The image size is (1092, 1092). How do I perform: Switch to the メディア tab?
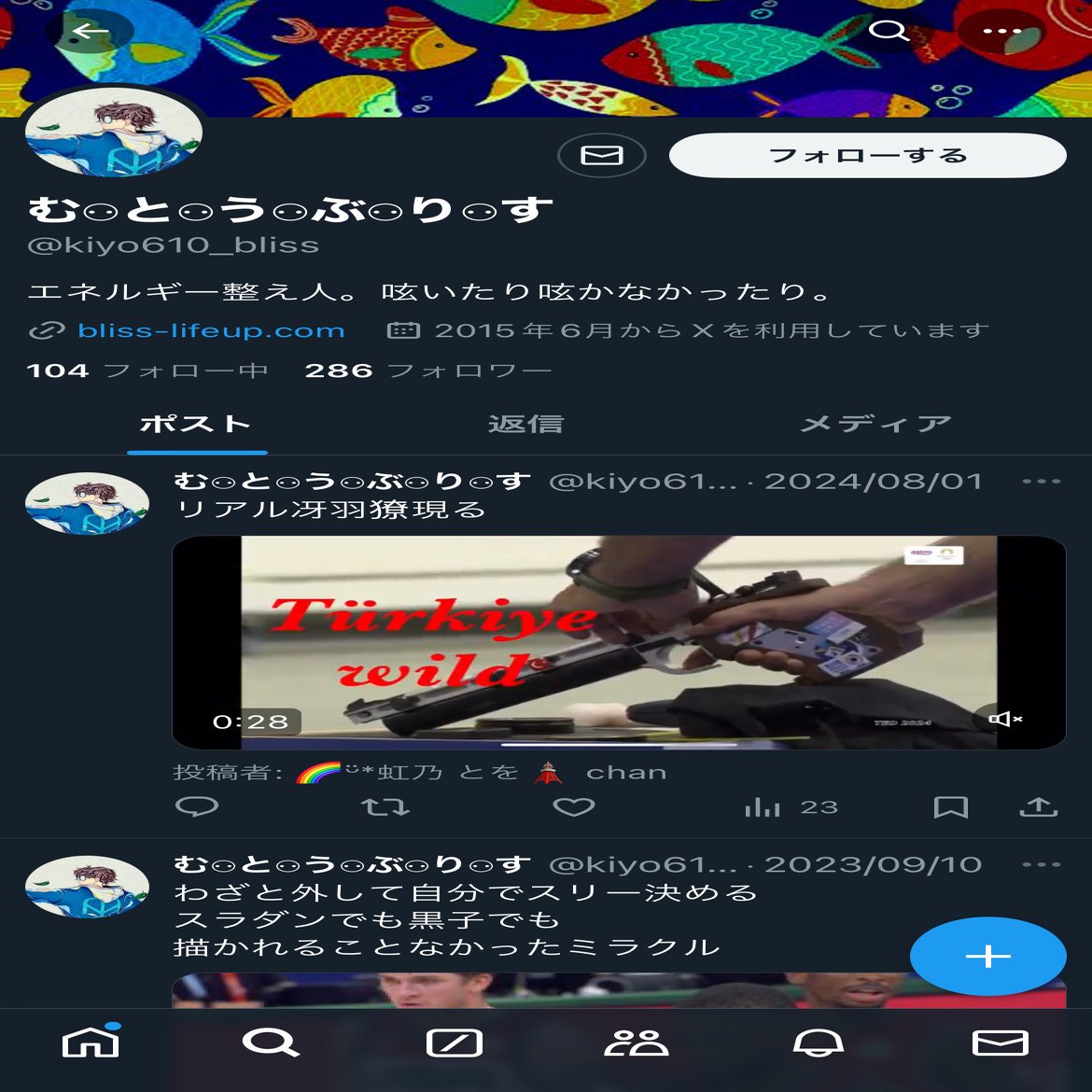pyautogui.click(x=875, y=425)
